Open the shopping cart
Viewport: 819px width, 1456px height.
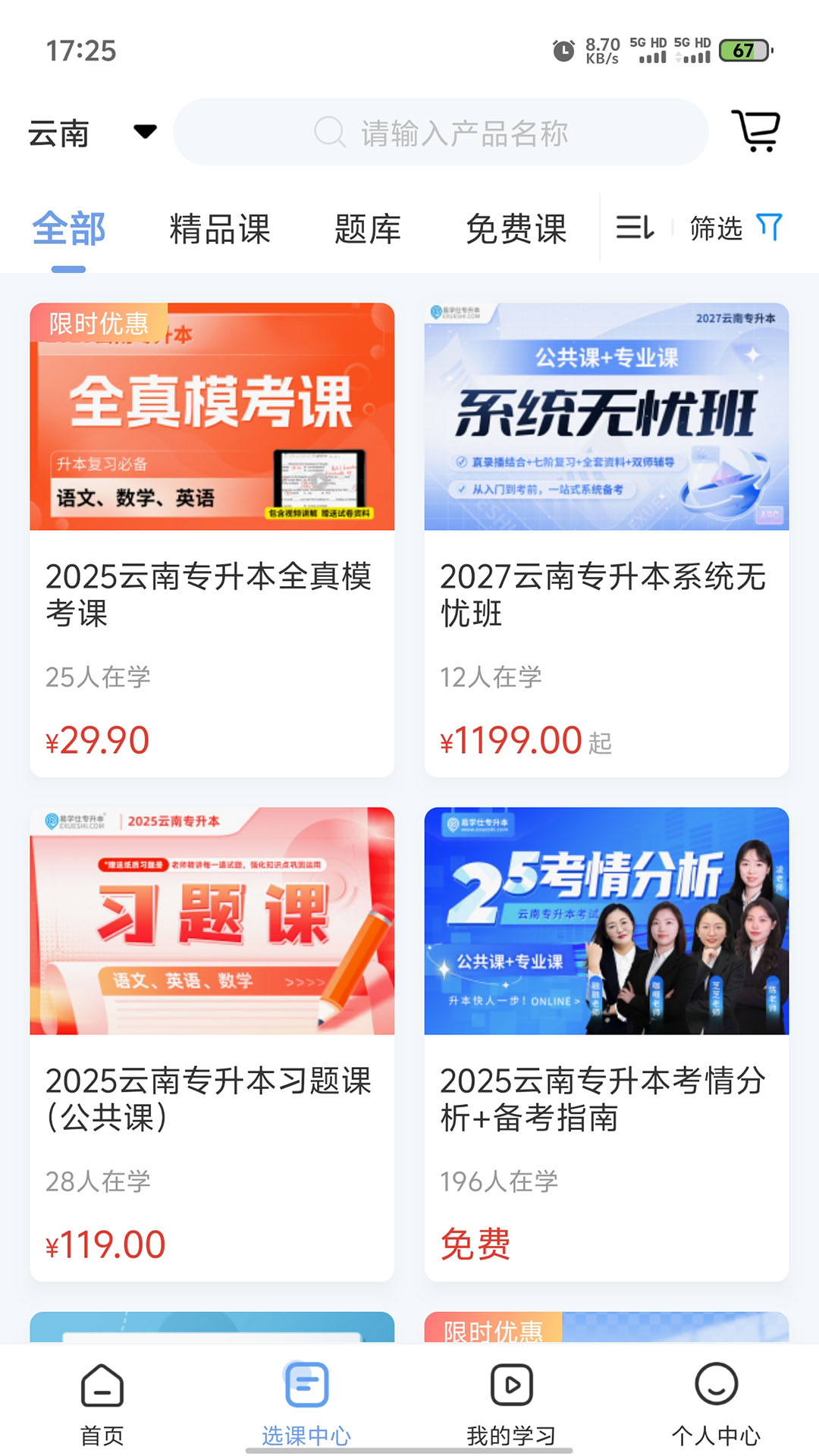755,132
